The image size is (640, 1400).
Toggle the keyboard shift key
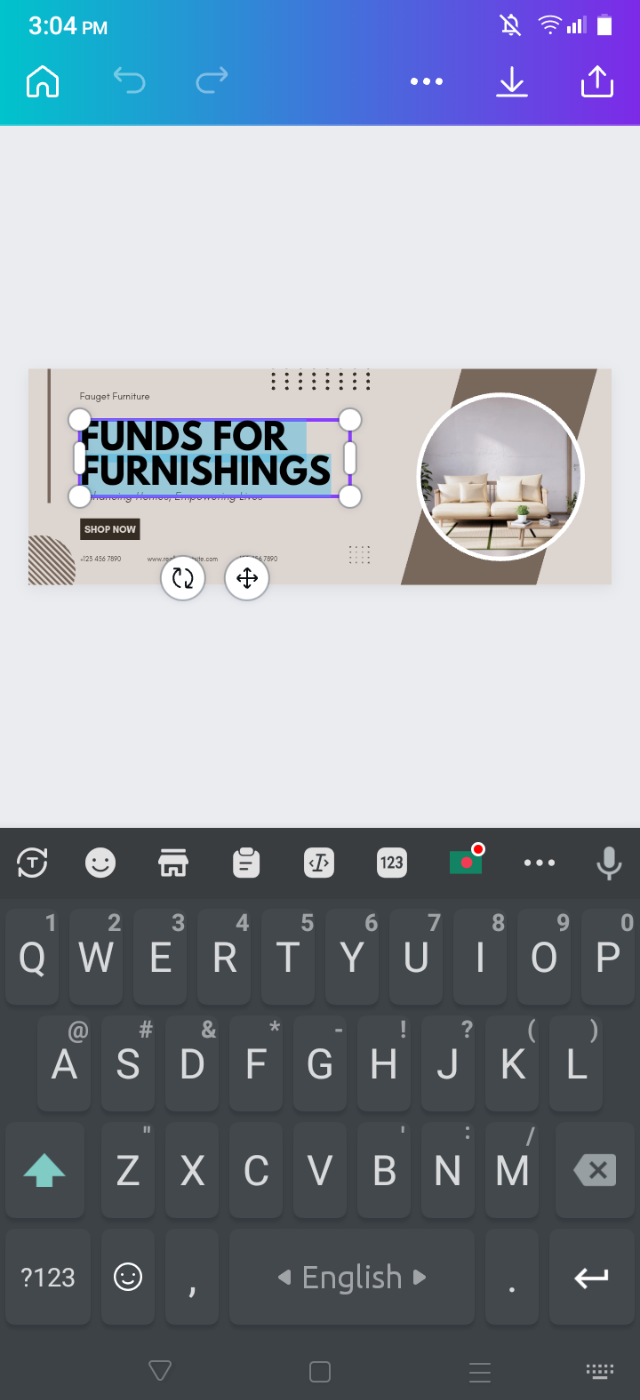pyautogui.click(x=44, y=1169)
